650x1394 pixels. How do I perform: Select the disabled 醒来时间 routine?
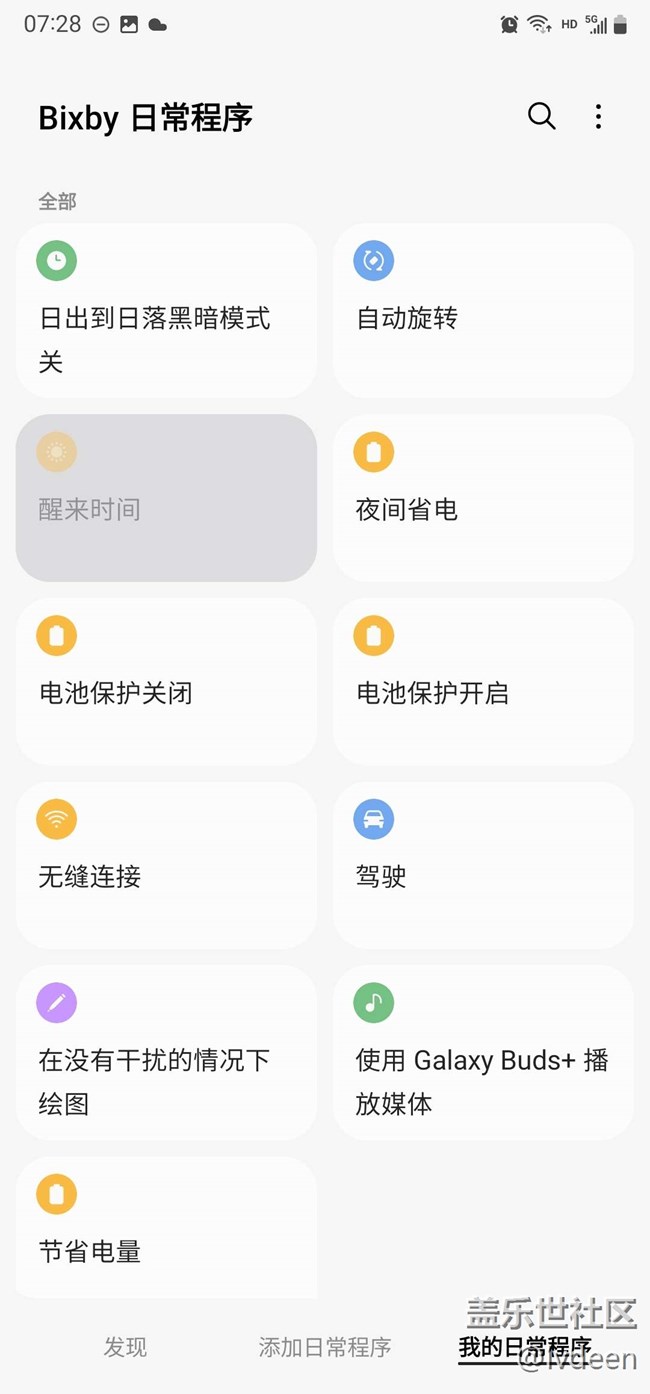point(166,497)
